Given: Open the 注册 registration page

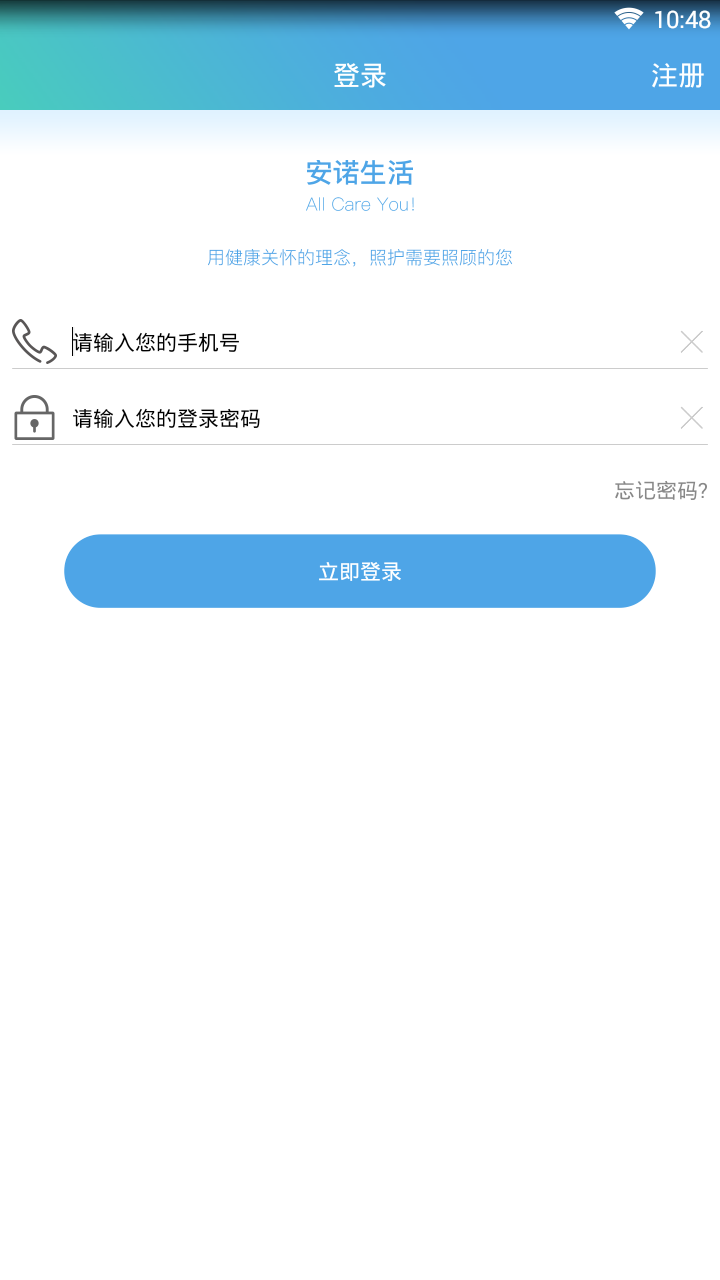Looking at the screenshot, I should point(677,76).
